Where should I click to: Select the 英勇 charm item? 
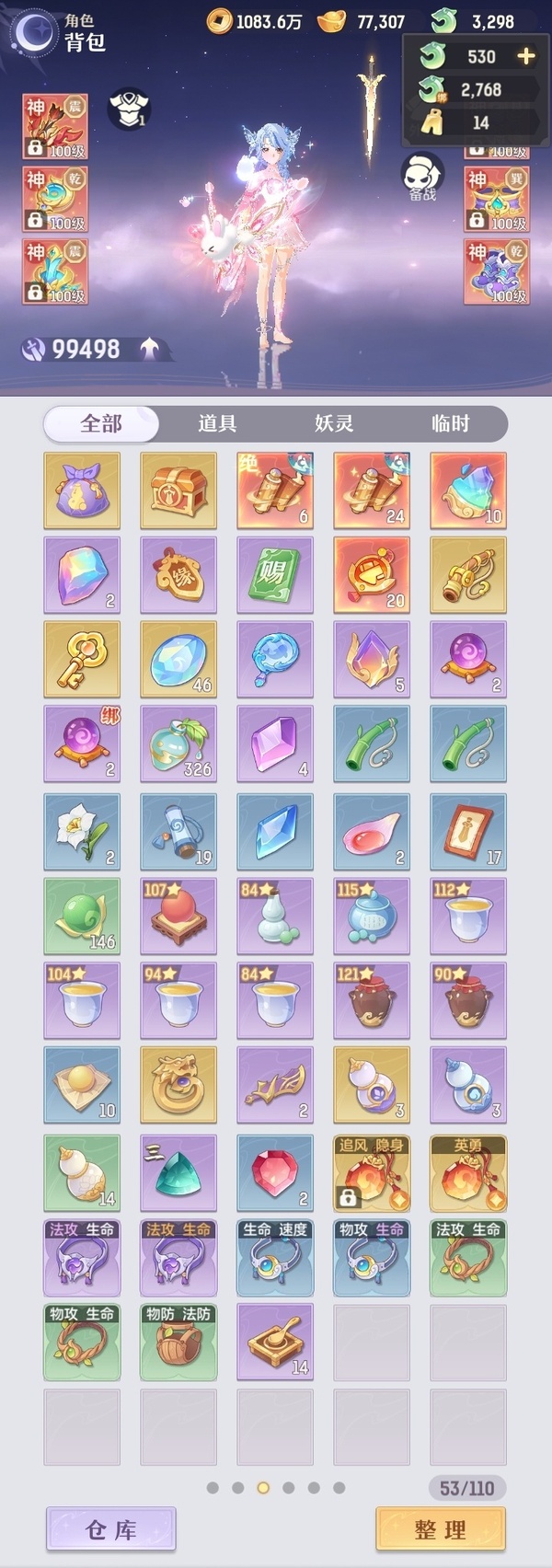[x=468, y=1173]
